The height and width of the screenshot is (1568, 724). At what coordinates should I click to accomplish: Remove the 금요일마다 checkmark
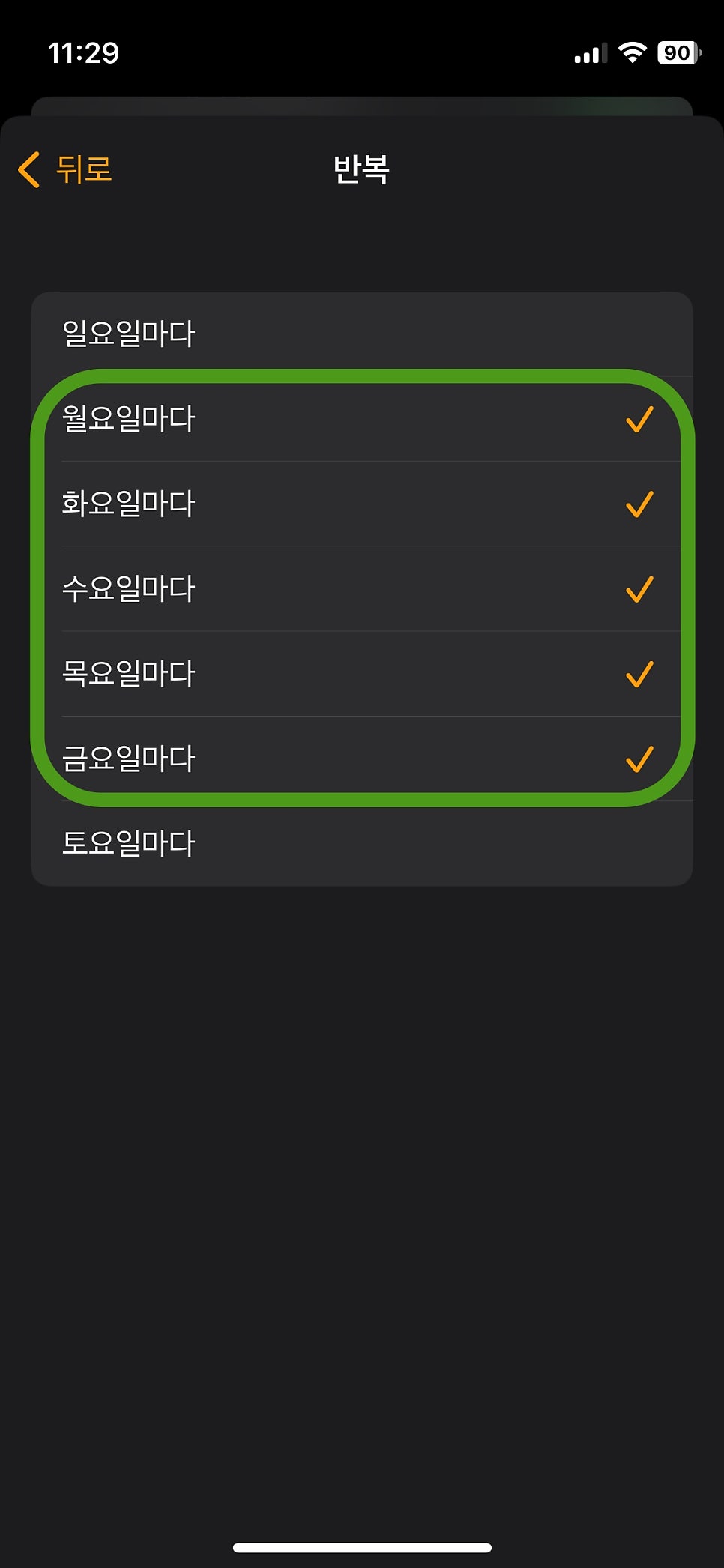tap(362, 759)
